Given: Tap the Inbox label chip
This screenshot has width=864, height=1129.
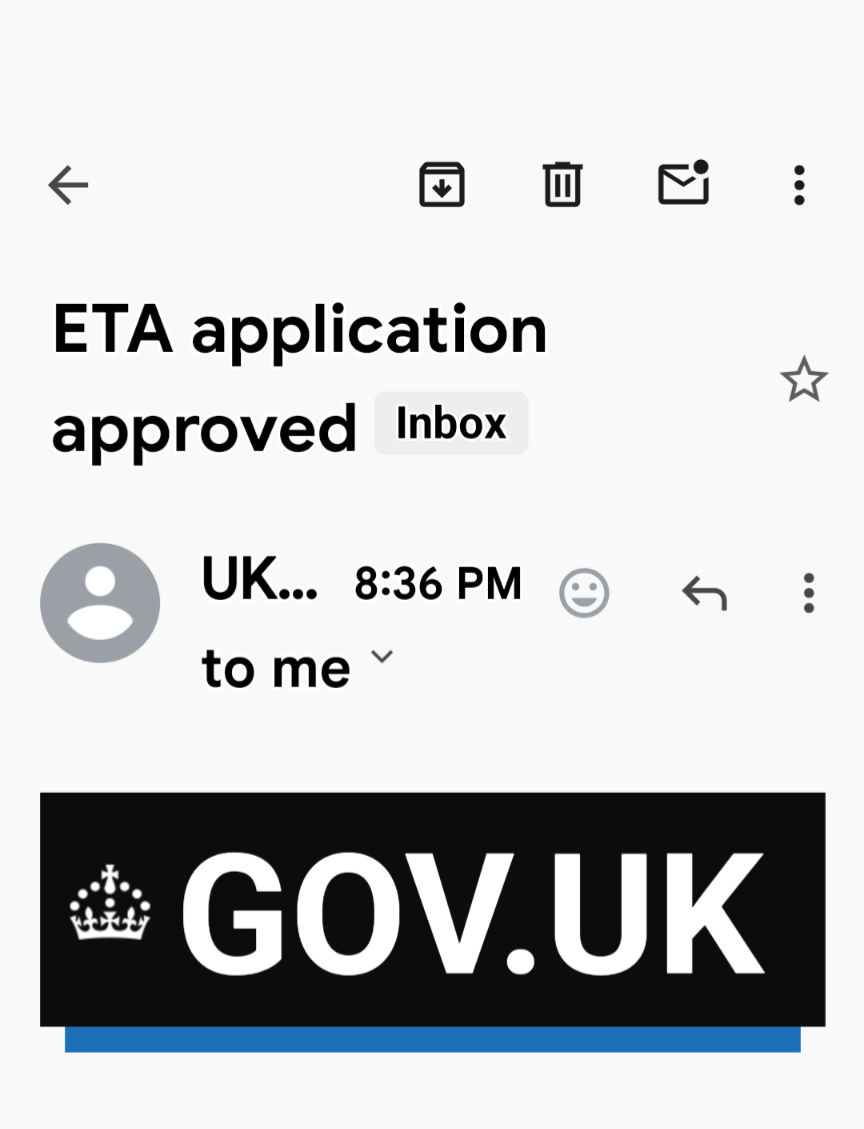Looking at the screenshot, I should click(x=451, y=423).
